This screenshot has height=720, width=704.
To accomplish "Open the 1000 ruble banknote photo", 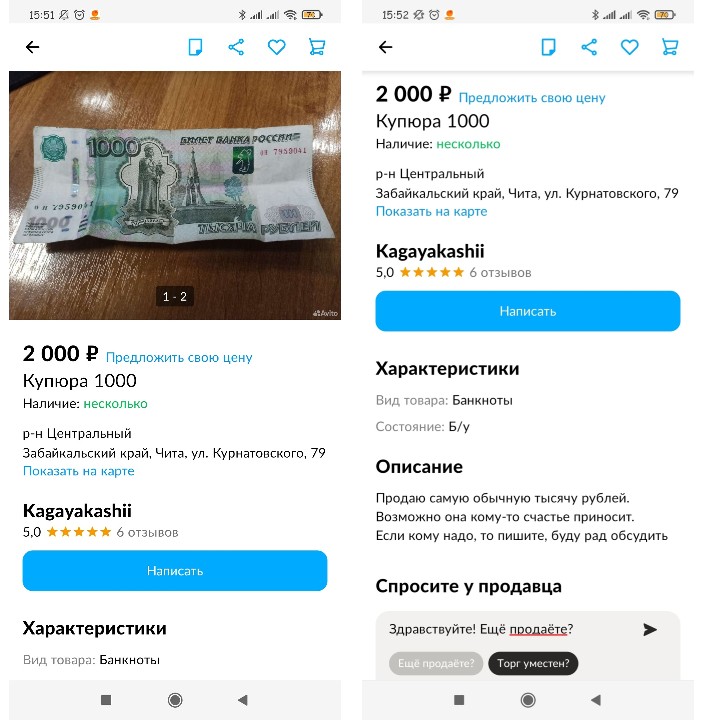I will coord(175,195).
